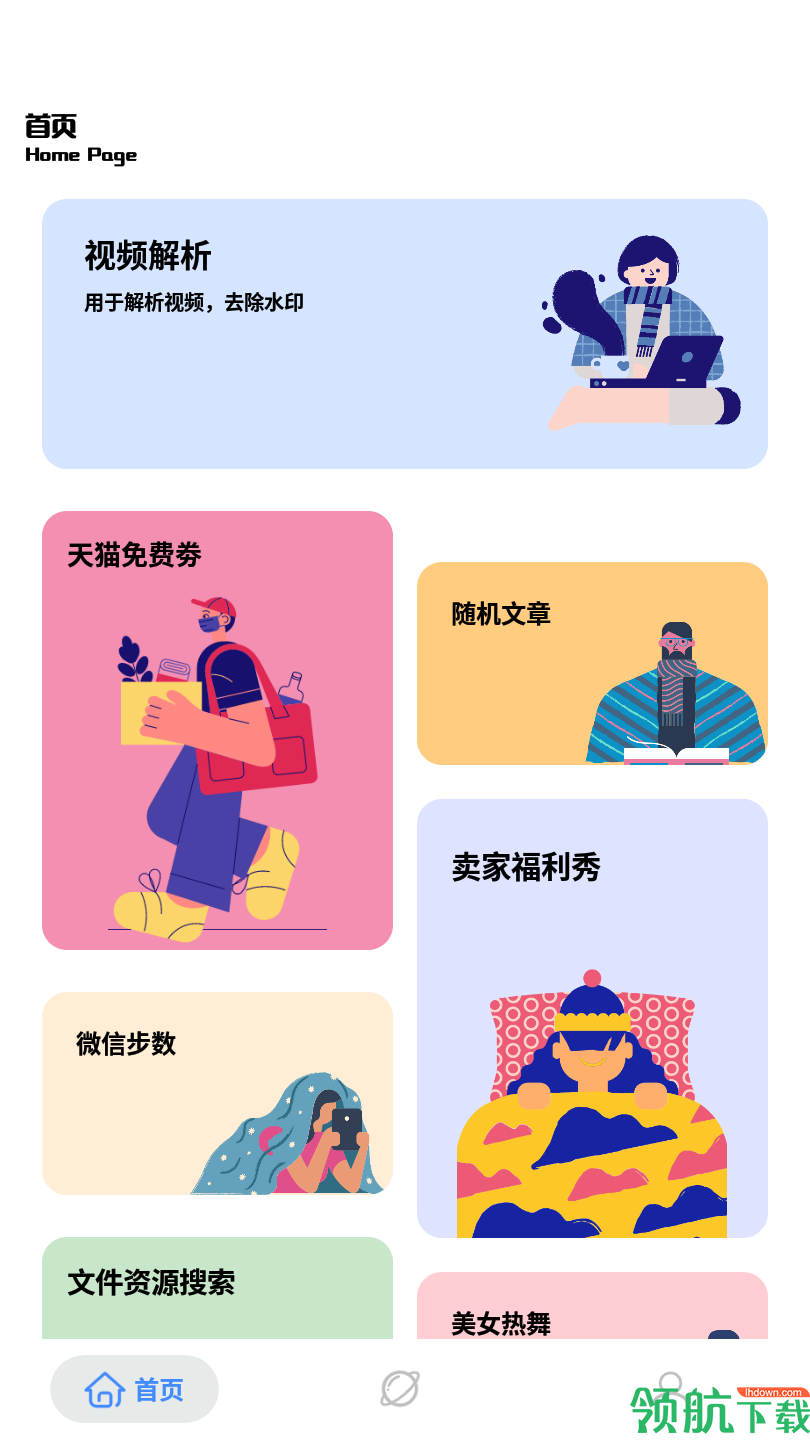Open the 微信步数 card
The height and width of the screenshot is (1440, 810).
217,1093
